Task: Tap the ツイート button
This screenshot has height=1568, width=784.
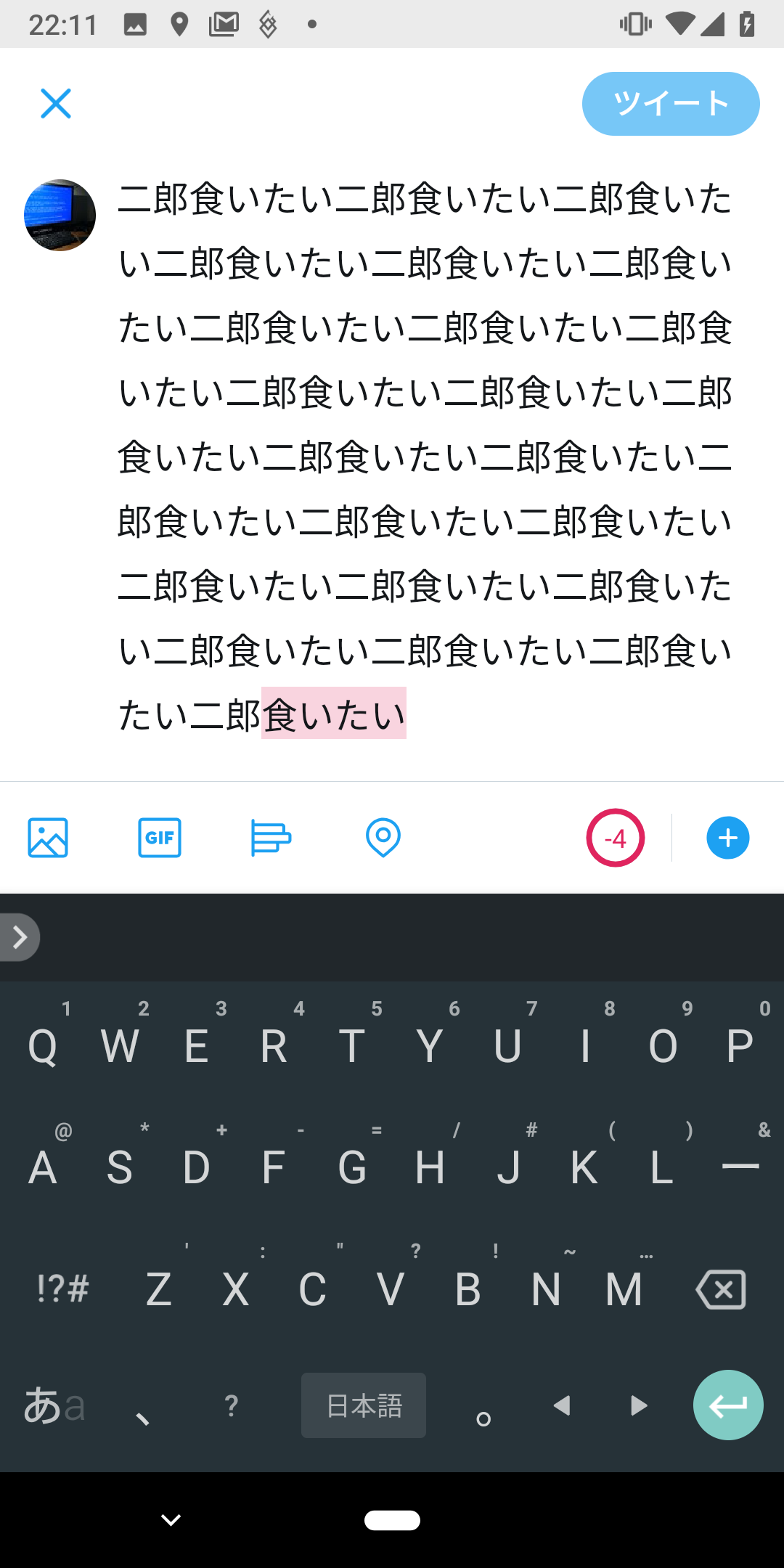Action: point(670,104)
